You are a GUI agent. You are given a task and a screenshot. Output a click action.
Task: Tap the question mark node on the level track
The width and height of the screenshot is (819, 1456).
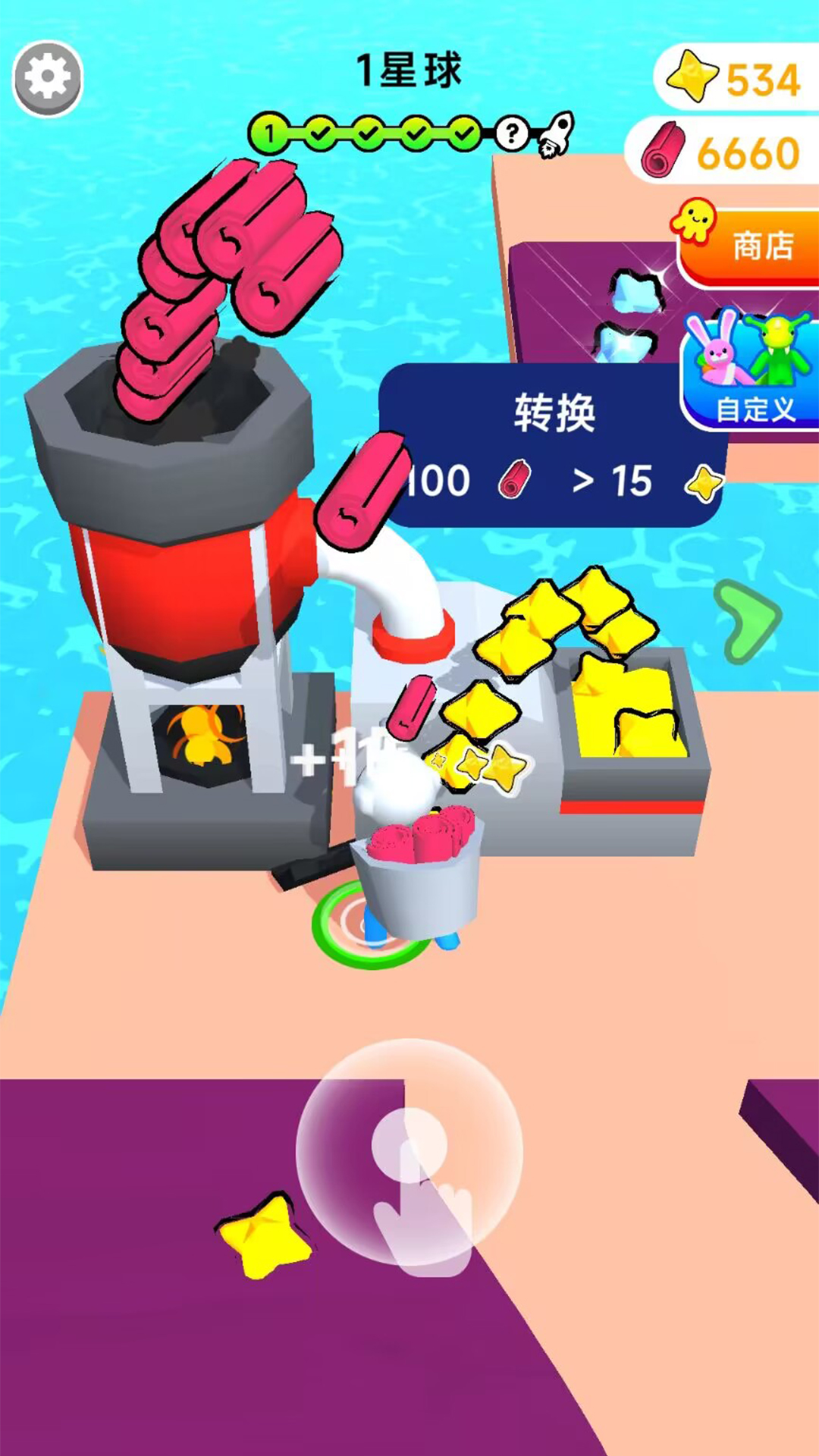[513, 134]
